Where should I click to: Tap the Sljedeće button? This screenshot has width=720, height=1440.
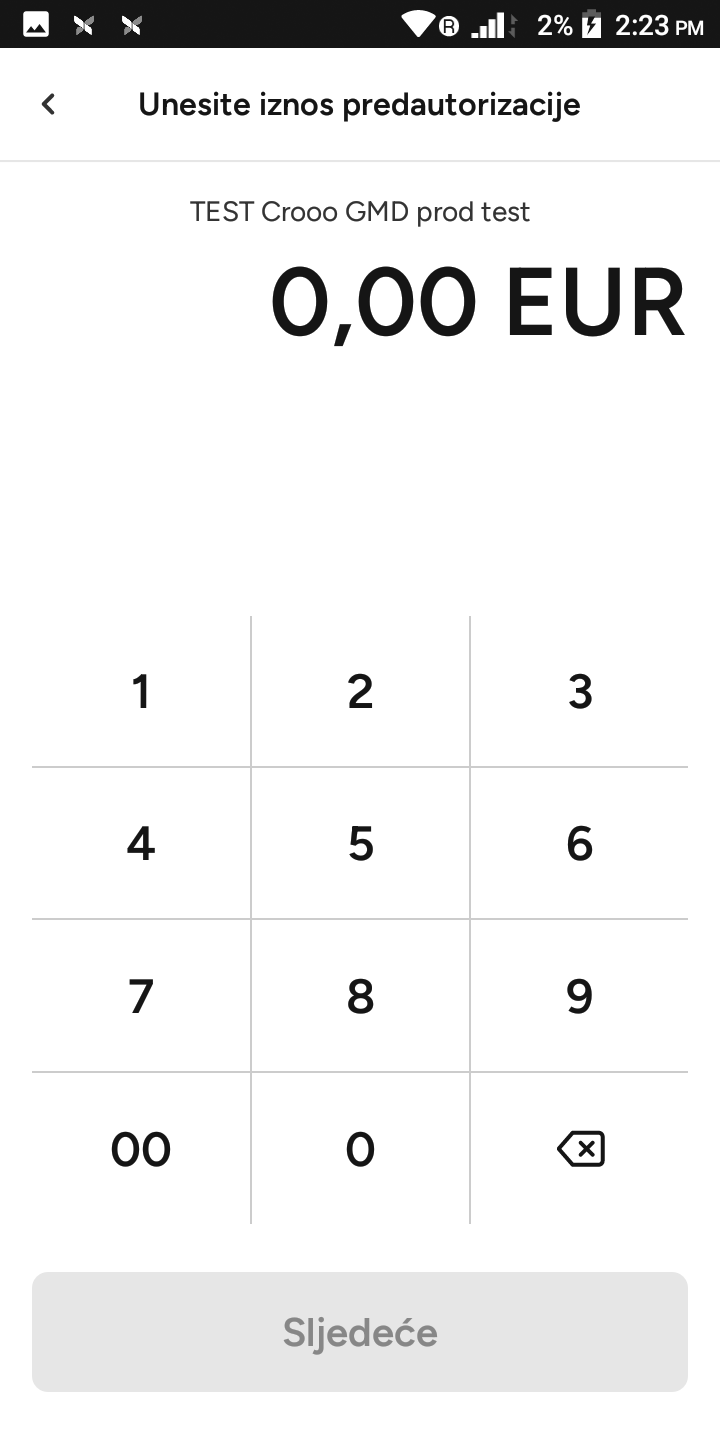(x=360, y=1332)
